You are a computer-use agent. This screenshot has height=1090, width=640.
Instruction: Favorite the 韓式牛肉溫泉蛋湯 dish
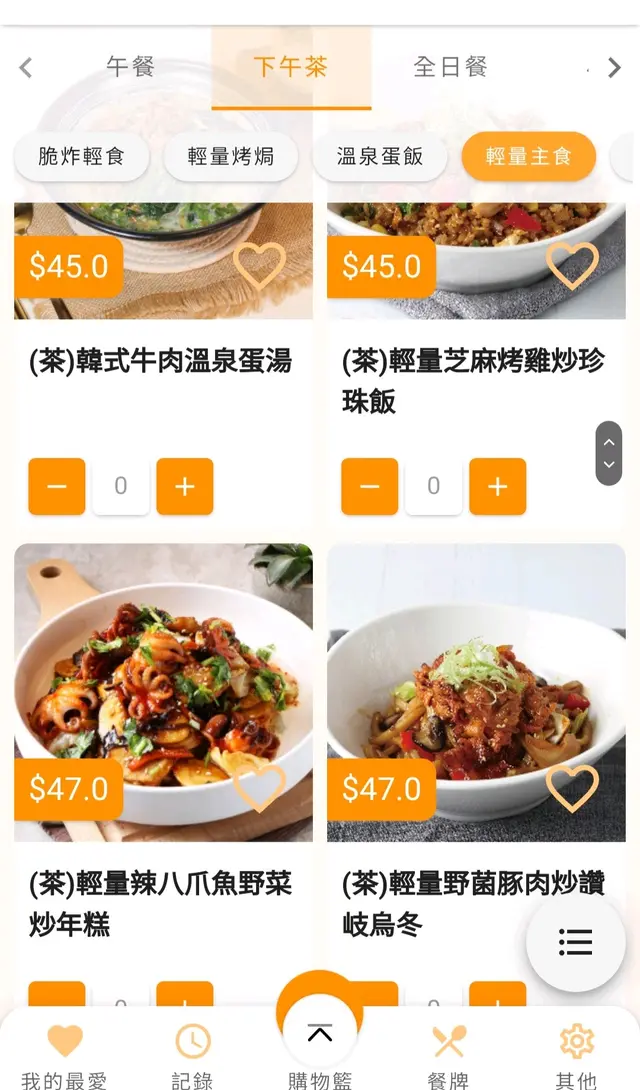tap(259, 266)
